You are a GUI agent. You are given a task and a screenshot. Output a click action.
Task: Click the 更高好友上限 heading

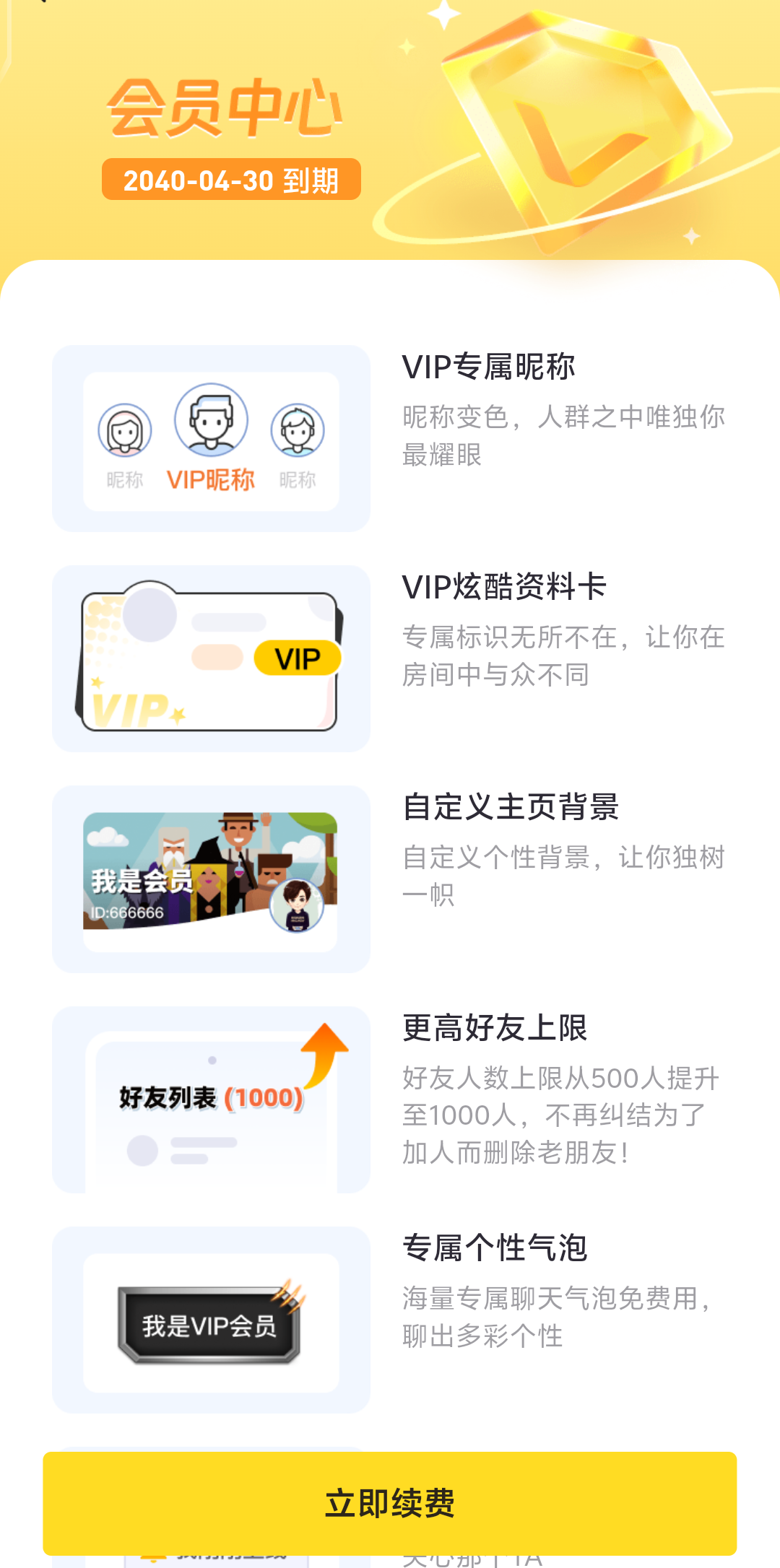tap(495, 1029)
